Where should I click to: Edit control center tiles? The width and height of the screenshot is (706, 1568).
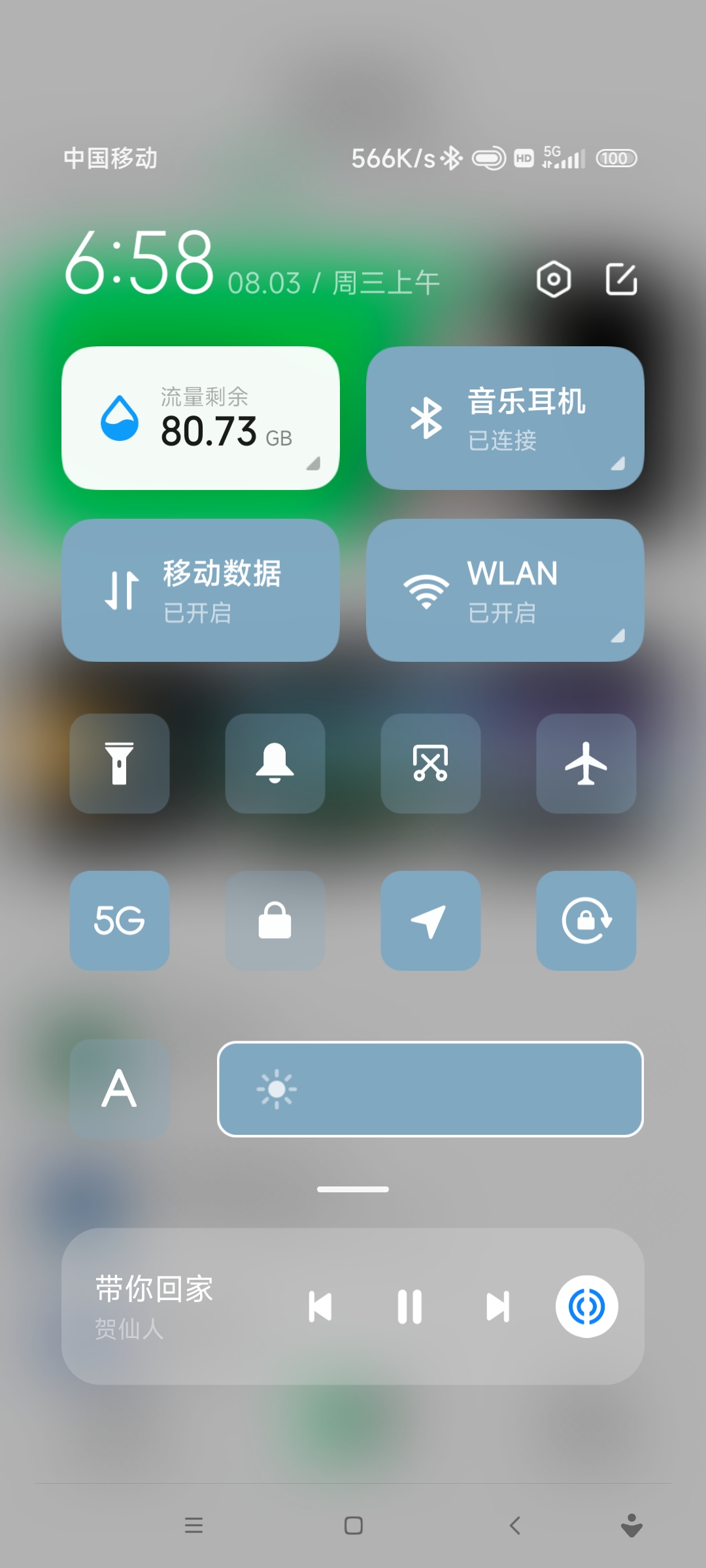tap(621, 280)
